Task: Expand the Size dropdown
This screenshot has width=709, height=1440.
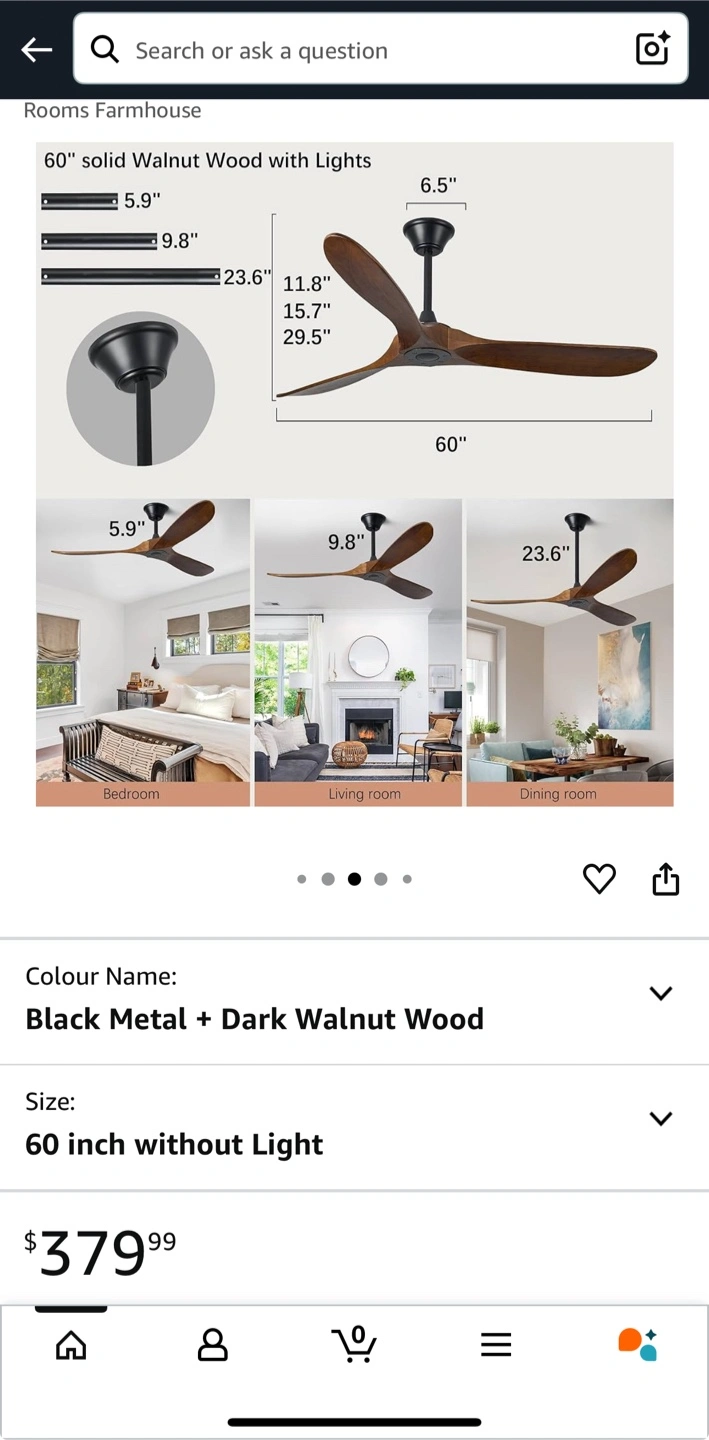Action: coord(354,1127)
